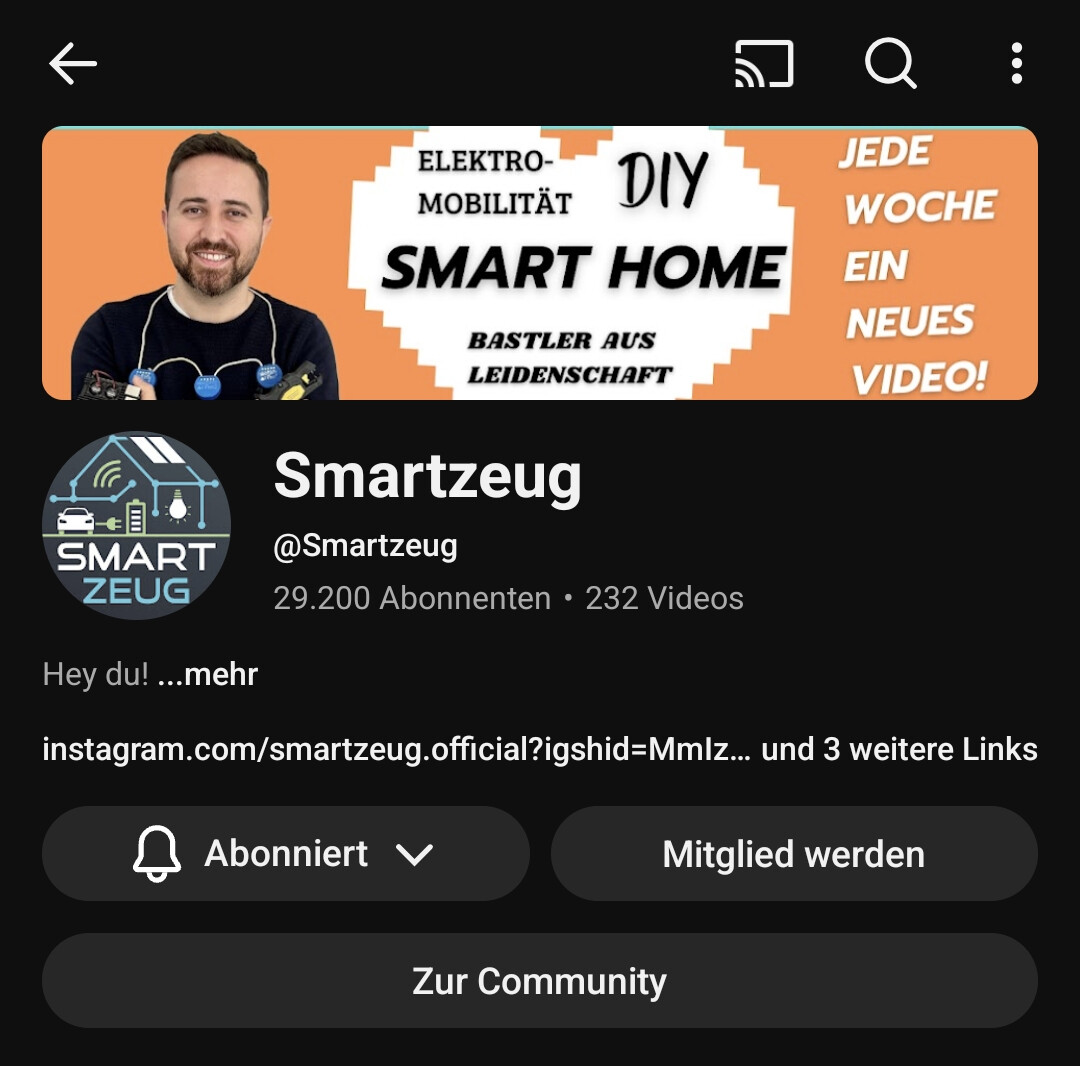Screen dimensions: 1080x1066
Task: Tap the cast to device icon
Action: (x=764, y=65)
